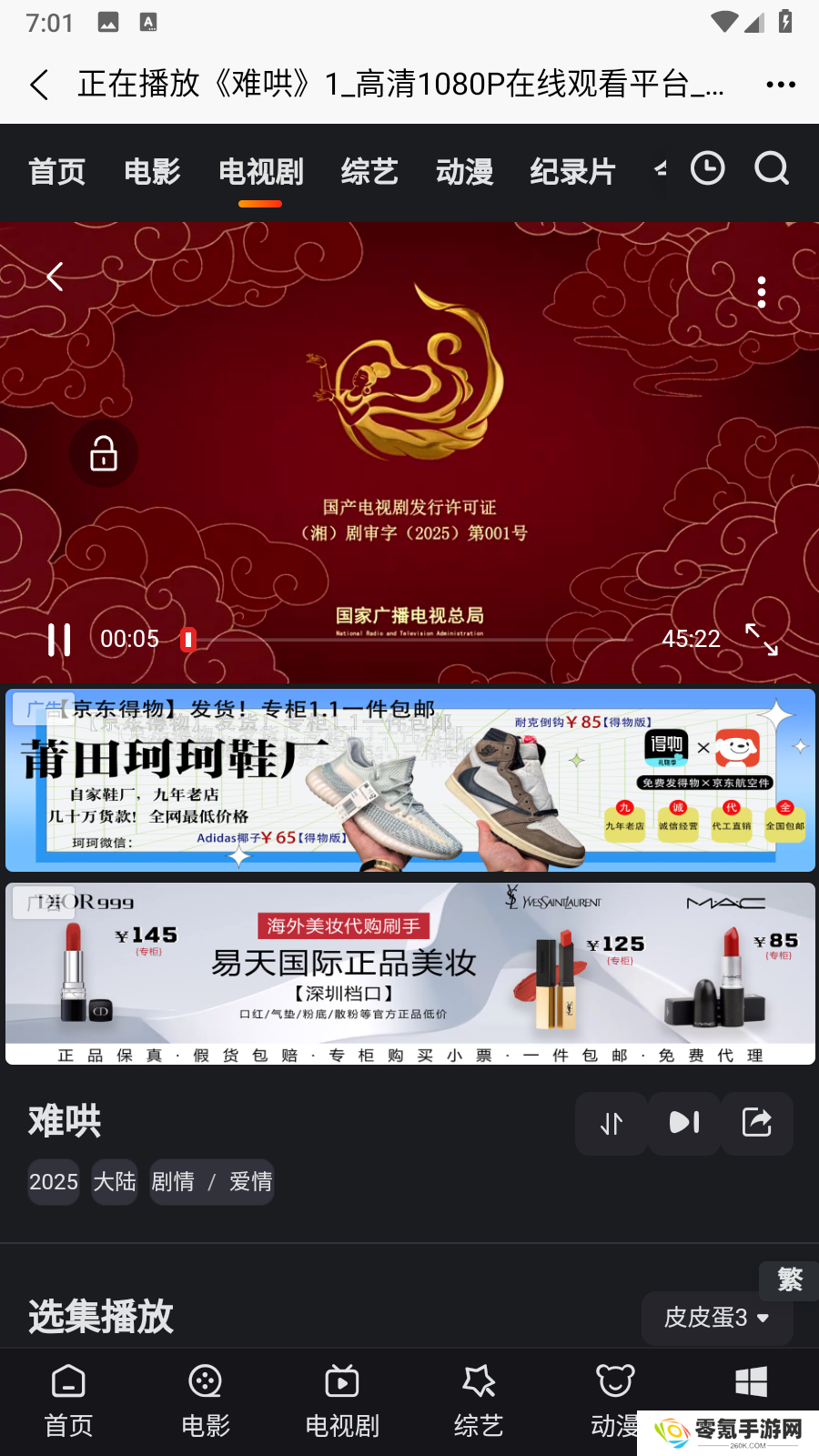Select the 综艺 top tab
819x1456 pixels.
point(369,171)
